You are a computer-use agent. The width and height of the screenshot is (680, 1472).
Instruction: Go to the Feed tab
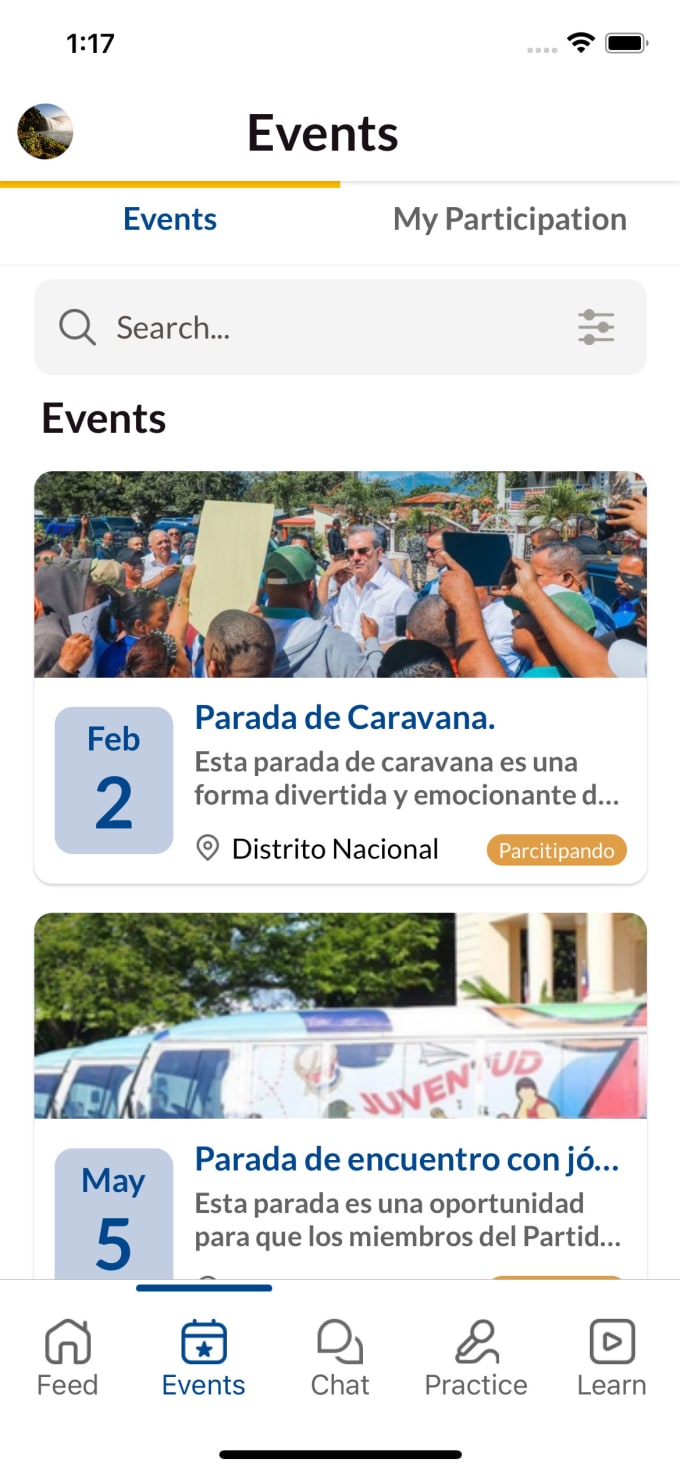pyautogui.click(x=67, y=1358)
